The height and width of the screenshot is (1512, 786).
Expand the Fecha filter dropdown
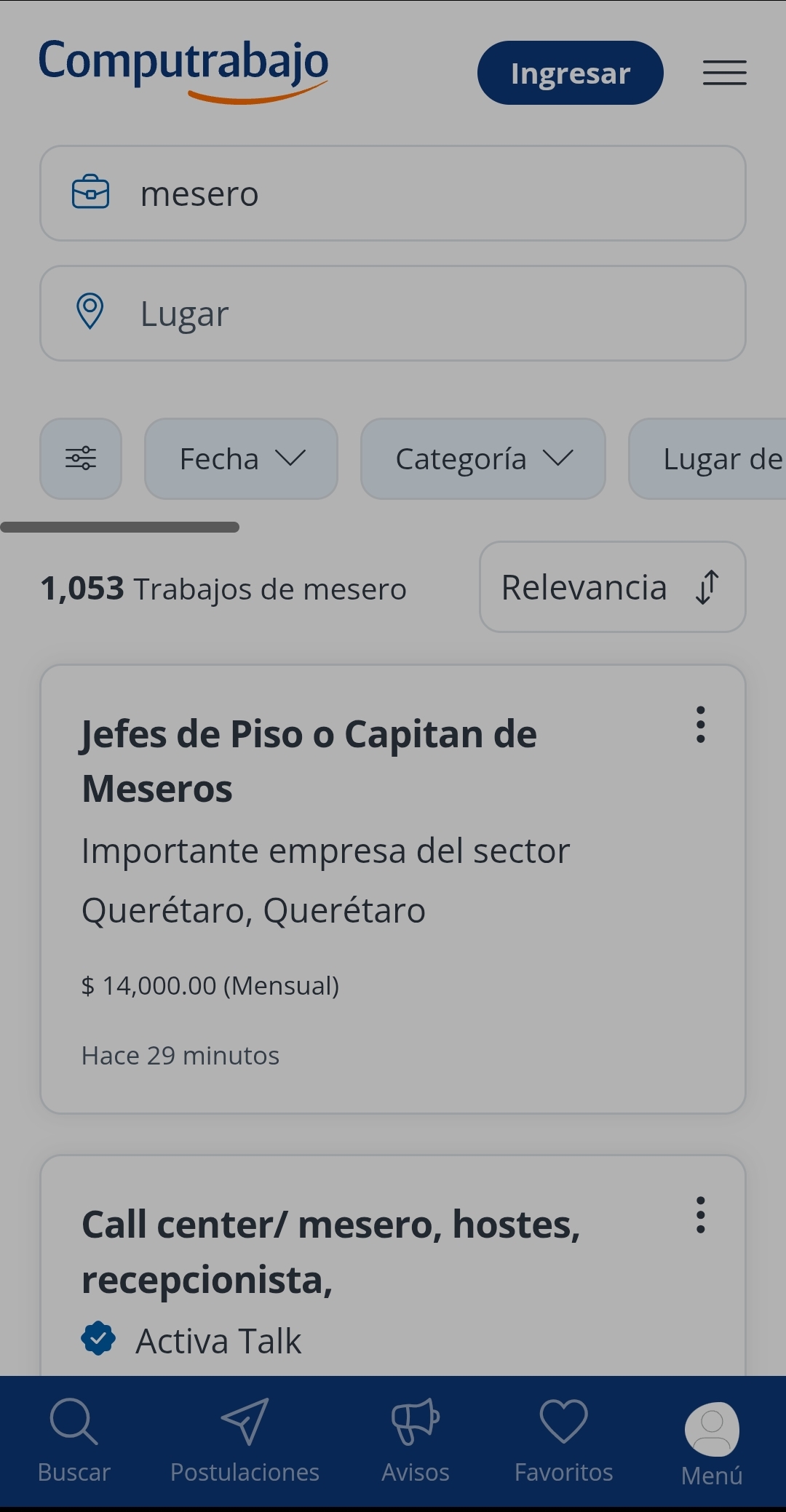[x=241, y=458]
